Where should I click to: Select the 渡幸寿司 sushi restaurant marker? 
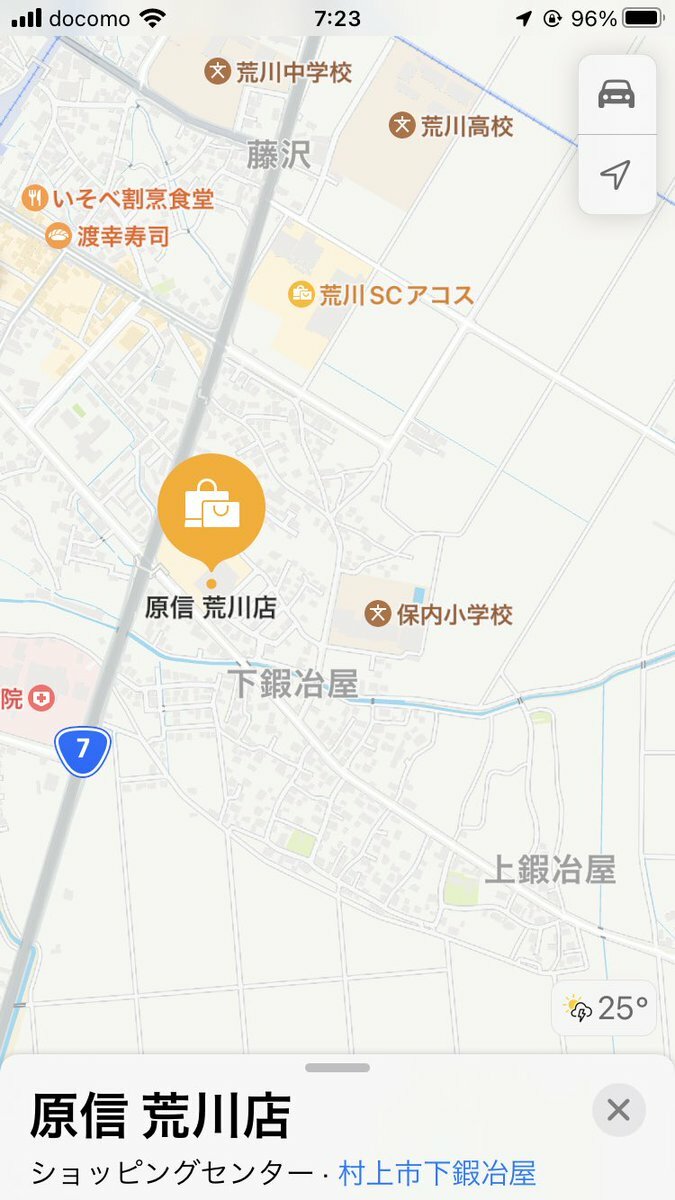click(59, 237)
